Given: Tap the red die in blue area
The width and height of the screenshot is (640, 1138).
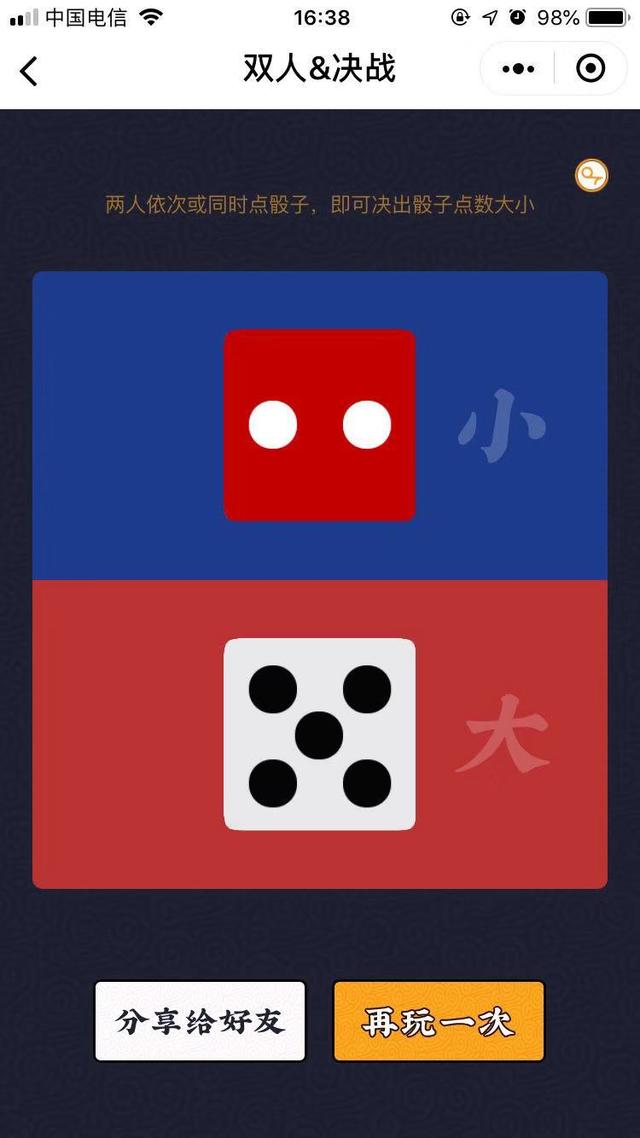Looking at the screenshot, I should click(319, 425).
